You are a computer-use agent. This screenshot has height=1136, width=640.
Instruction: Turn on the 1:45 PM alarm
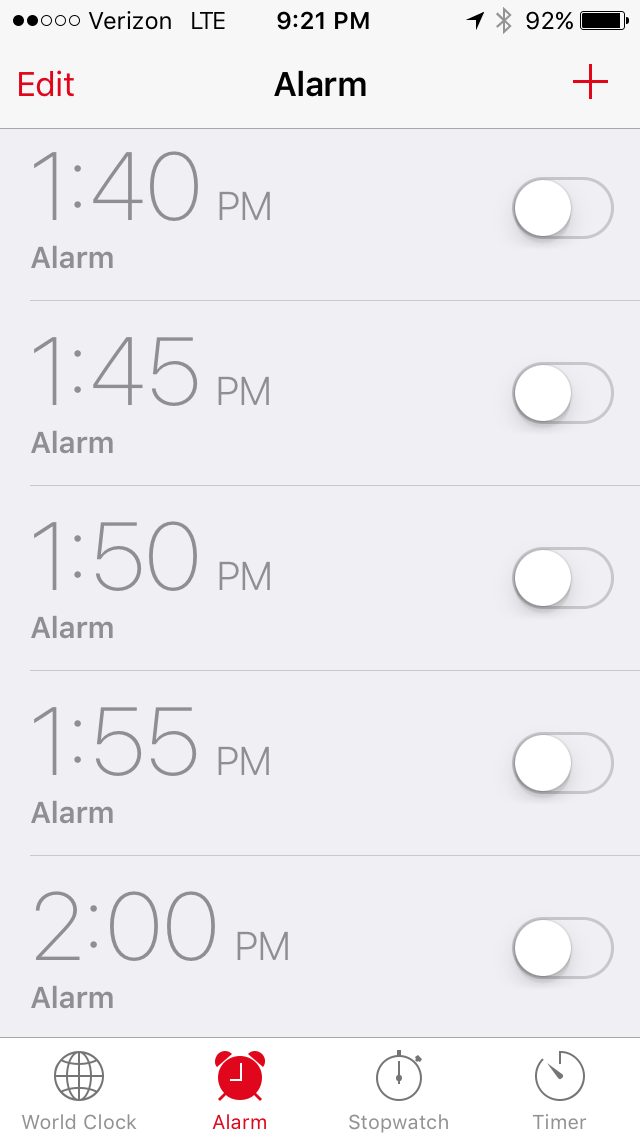[x=562, y=393]
